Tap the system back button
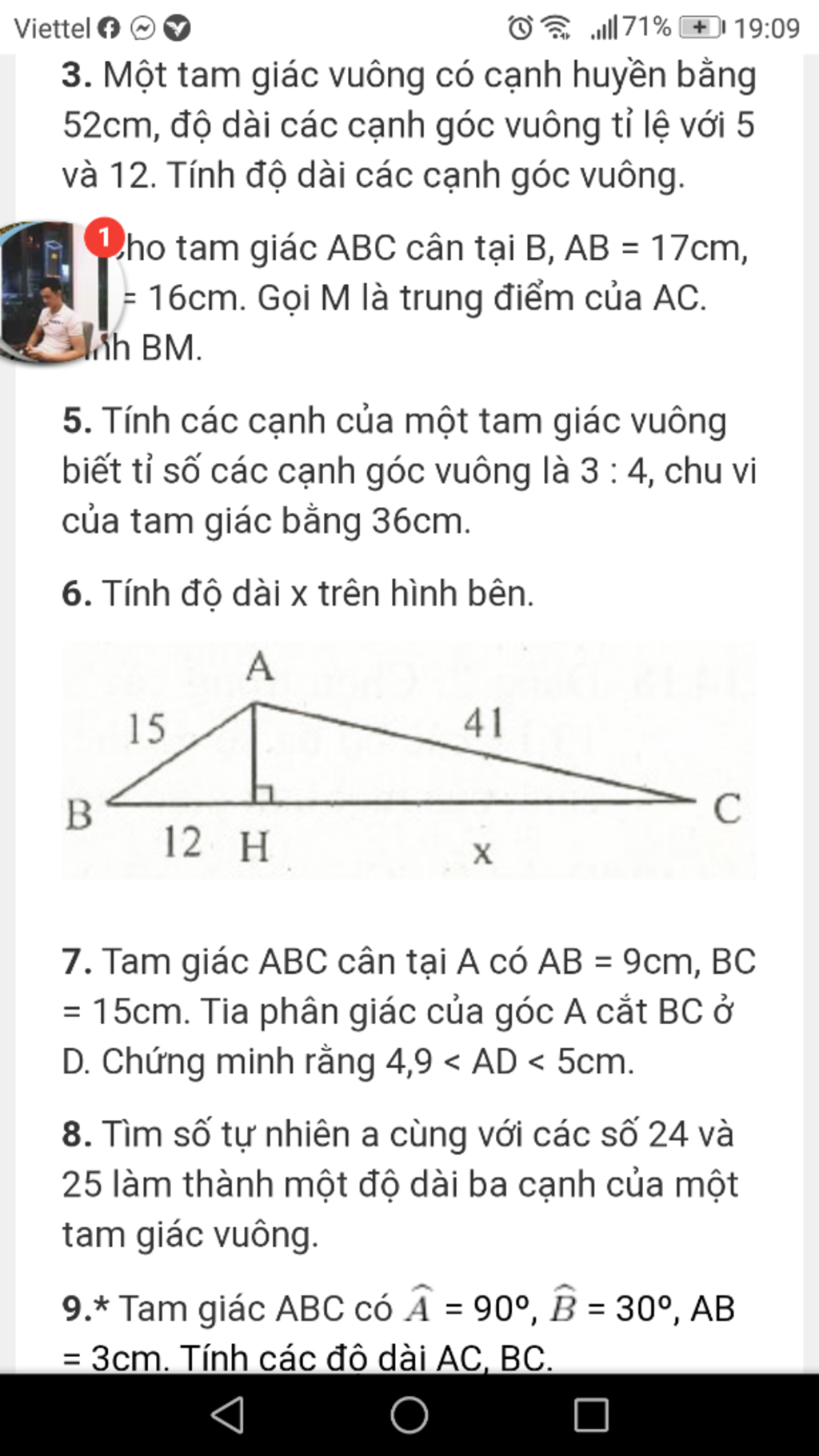Screen dimensions: 819x1456 click(x=227, y=1414)
